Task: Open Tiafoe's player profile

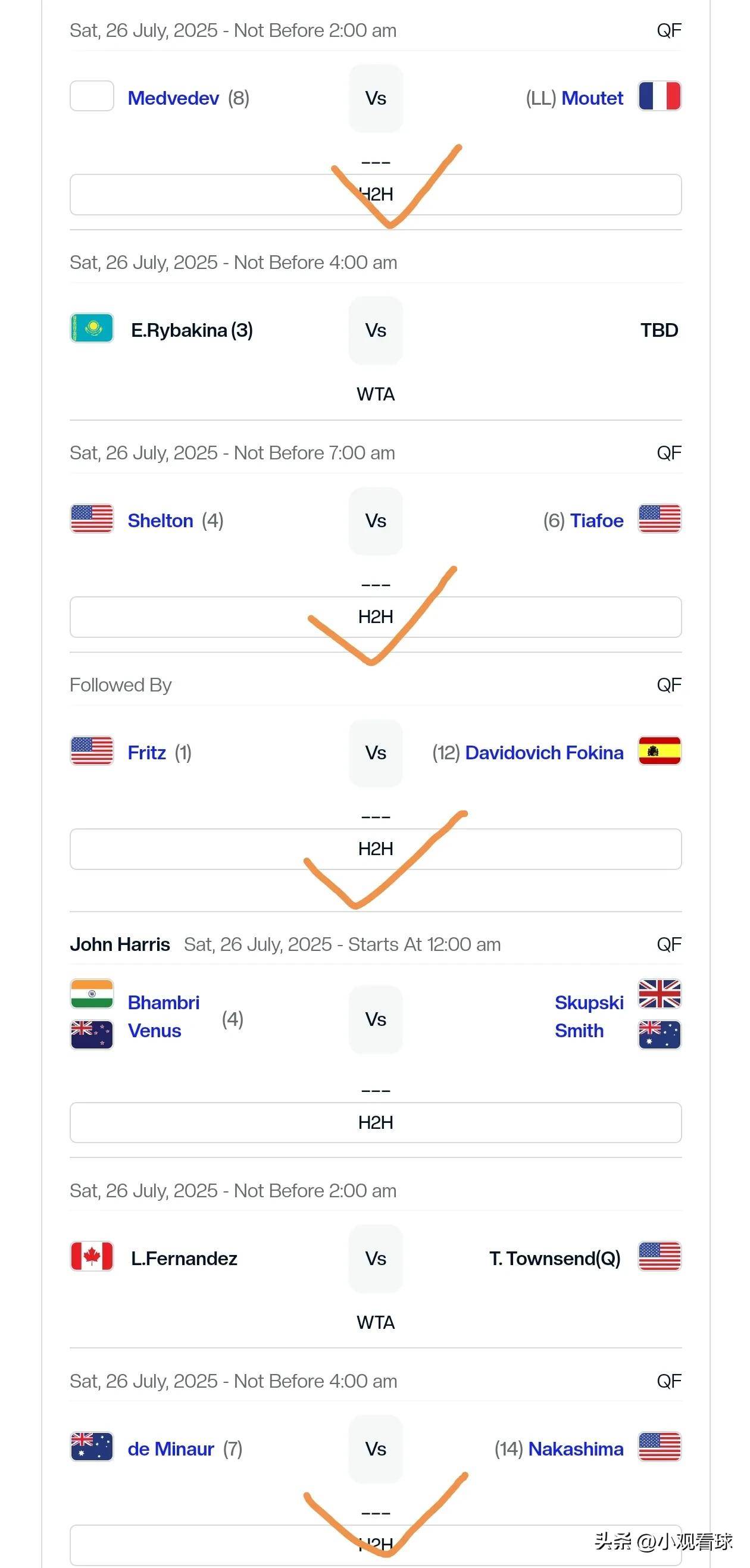Action: (596, 521)
